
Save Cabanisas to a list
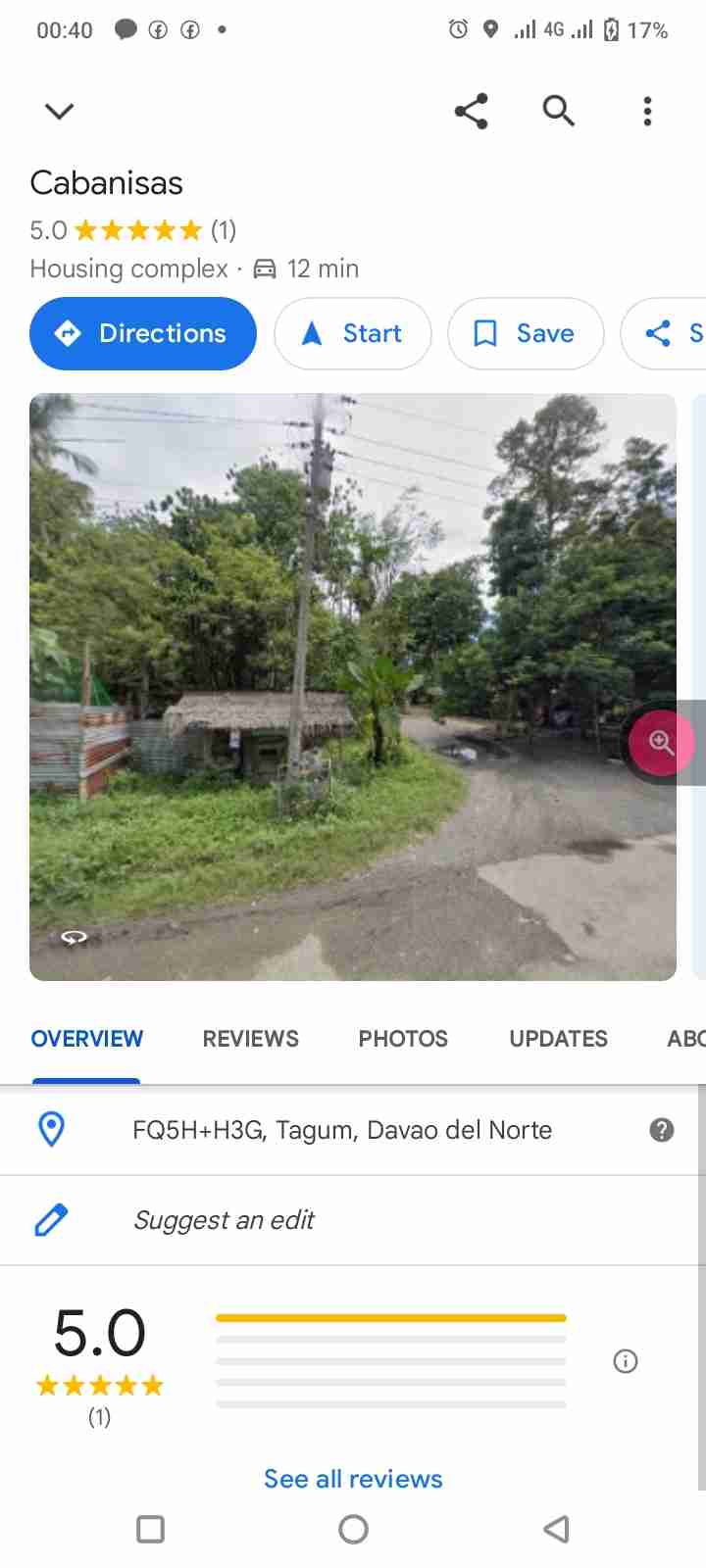click(x=526, y=333)
